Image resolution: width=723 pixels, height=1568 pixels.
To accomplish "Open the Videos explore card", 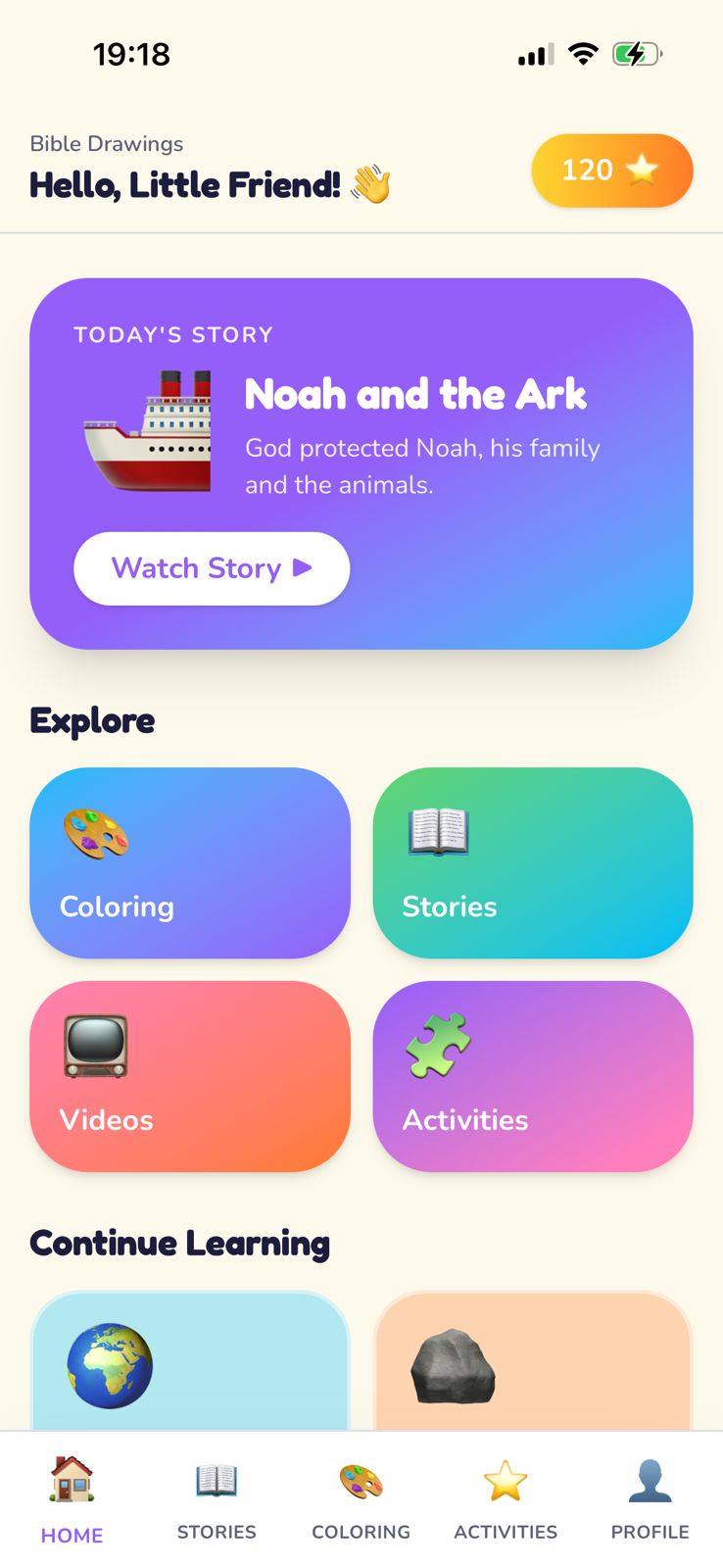I will [190, 1076].
